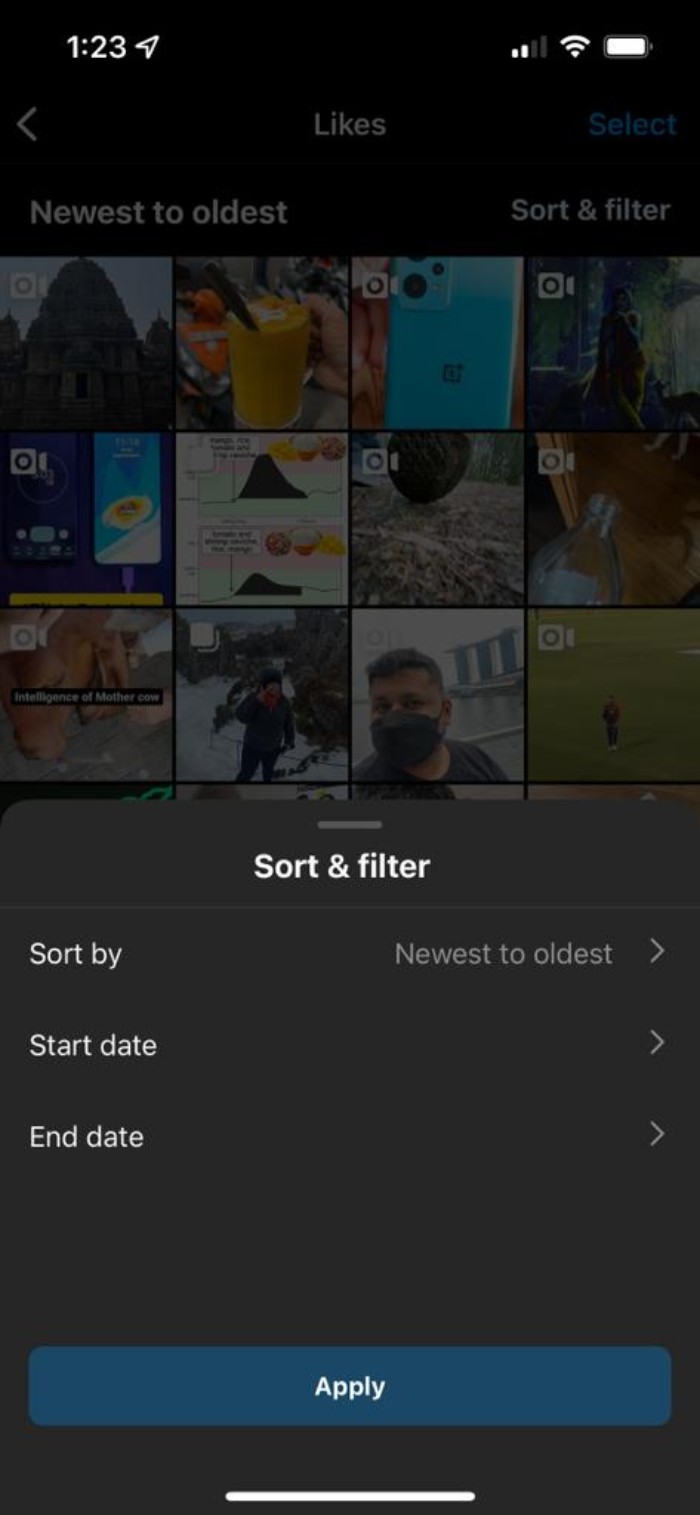Set the End date filter

click(348, 1136)
